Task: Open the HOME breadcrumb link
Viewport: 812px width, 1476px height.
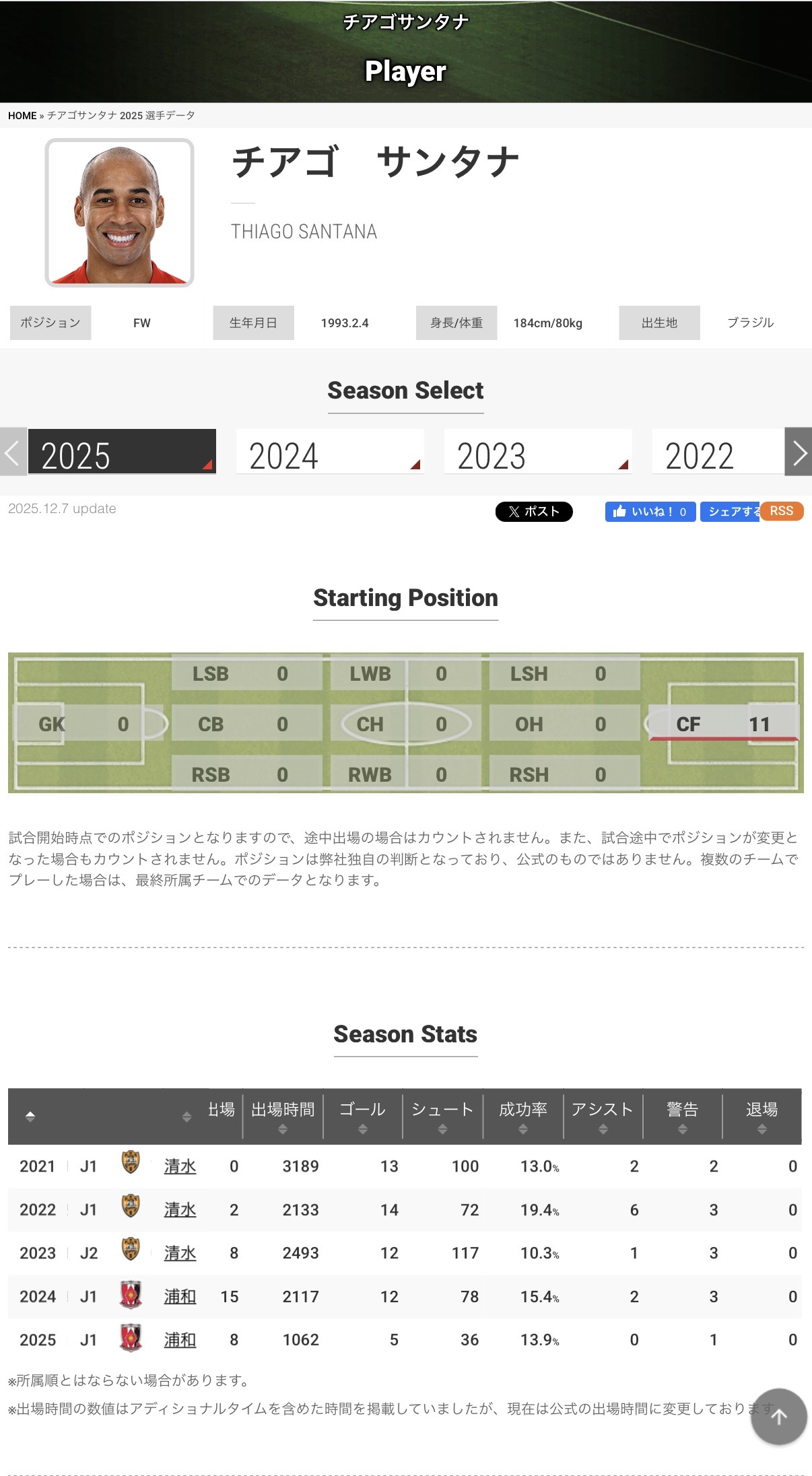Action: coord(22,116)
